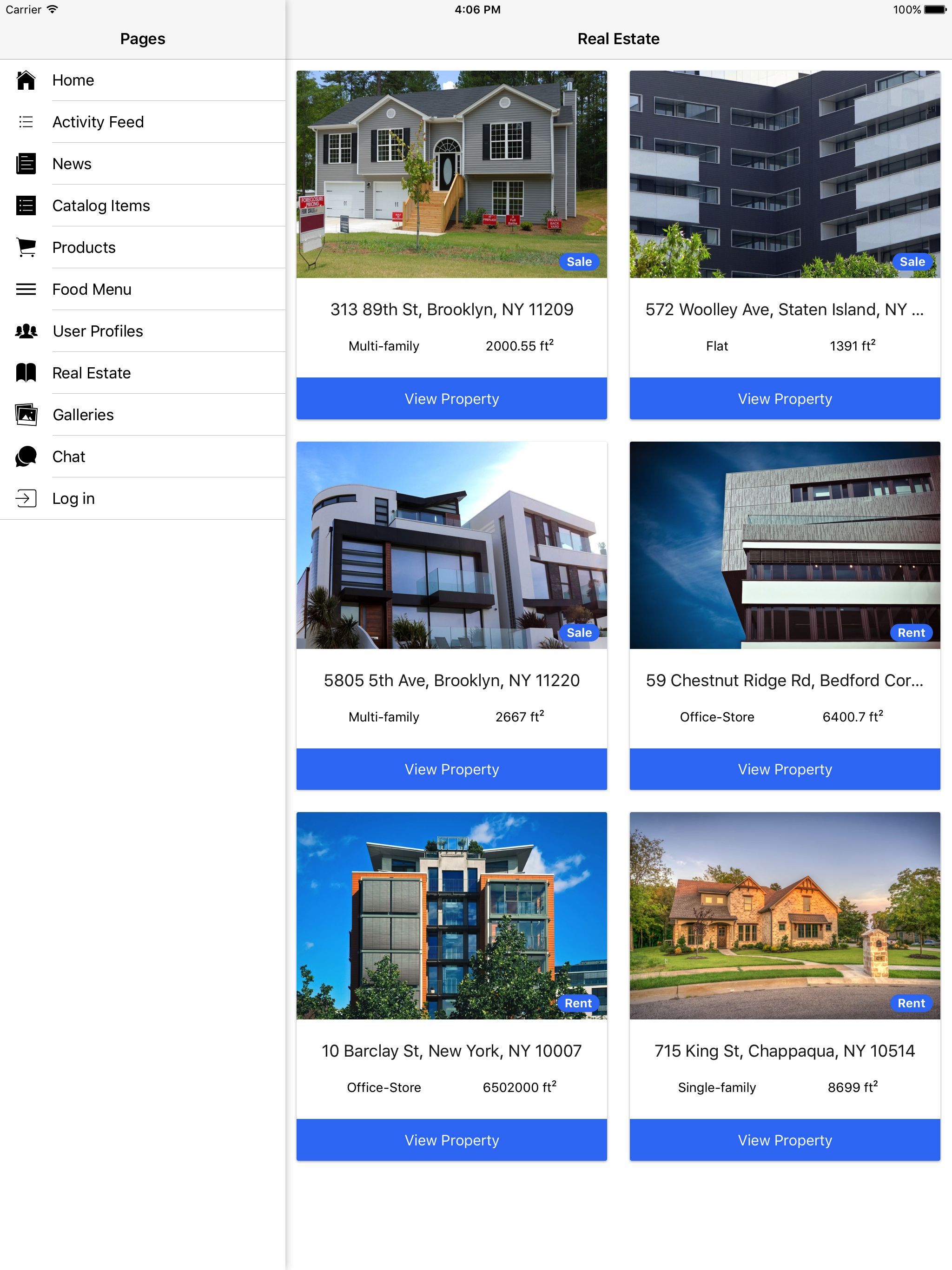Screen dimensions: 952x1270
Task: Open the Home page
Action: pos(73,80)
